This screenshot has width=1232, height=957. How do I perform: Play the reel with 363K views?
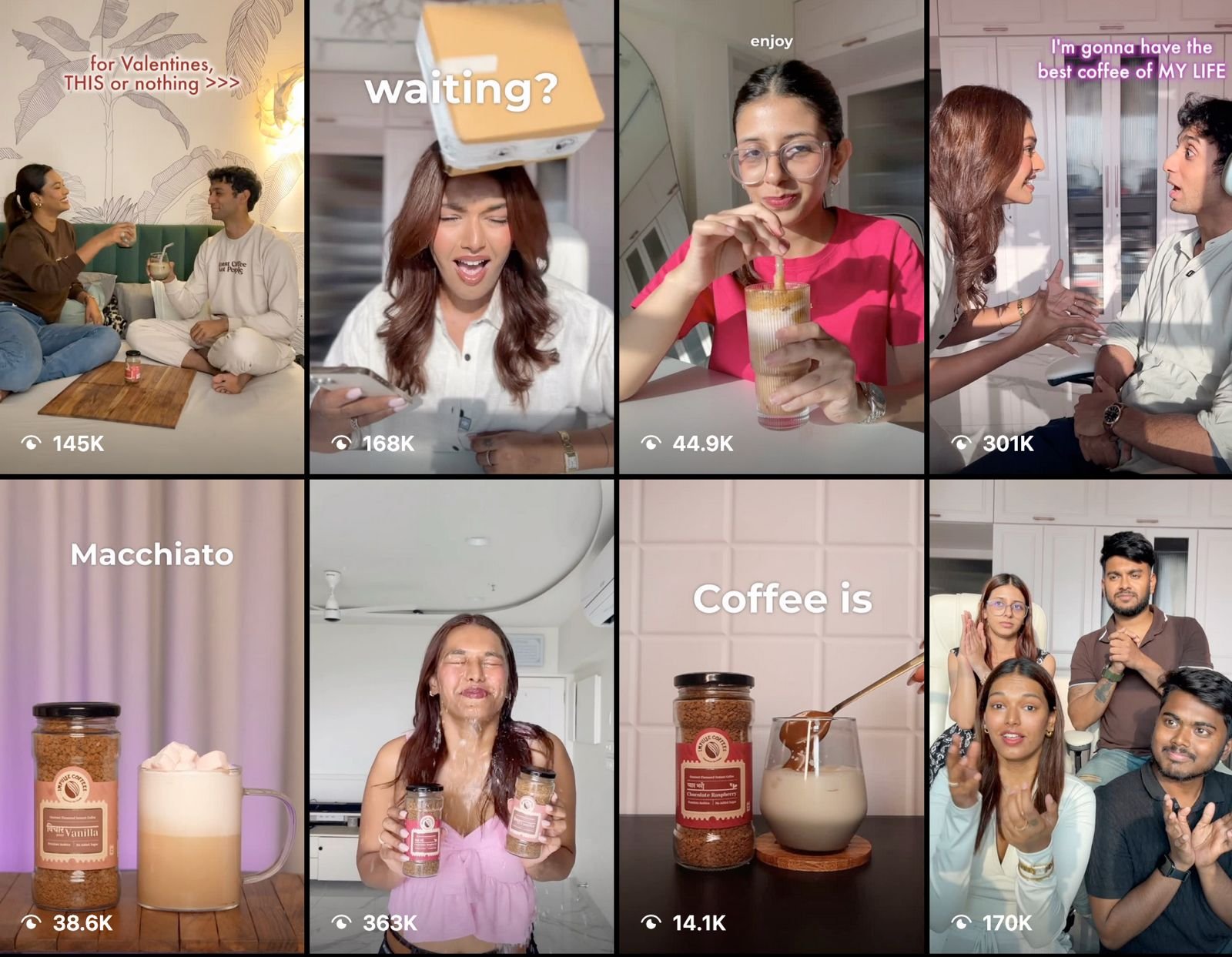461,716
